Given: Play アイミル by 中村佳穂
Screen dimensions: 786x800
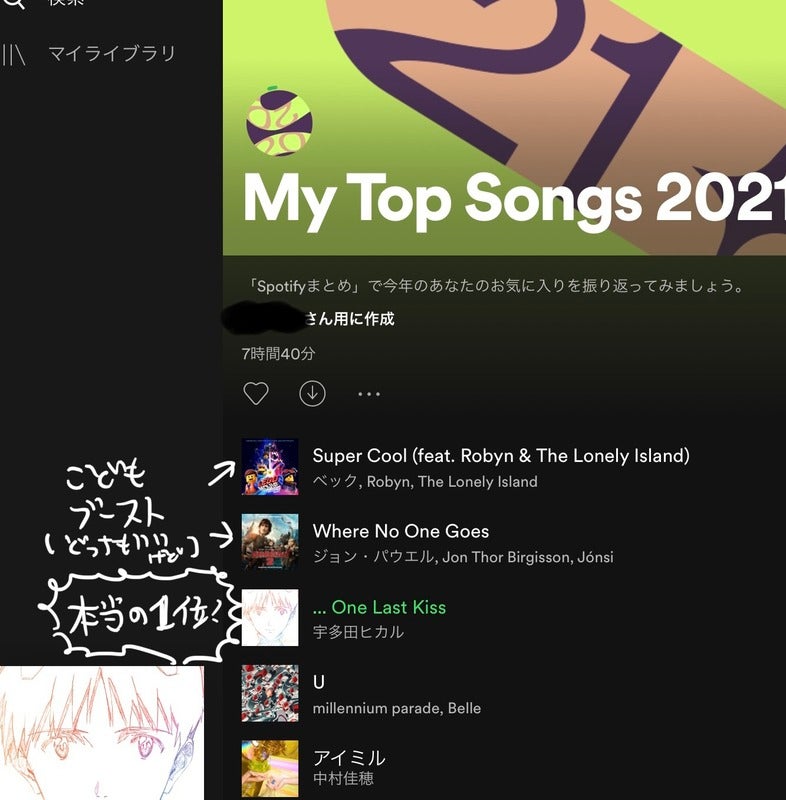Looking at the screenshot, I should pos(349,757).
